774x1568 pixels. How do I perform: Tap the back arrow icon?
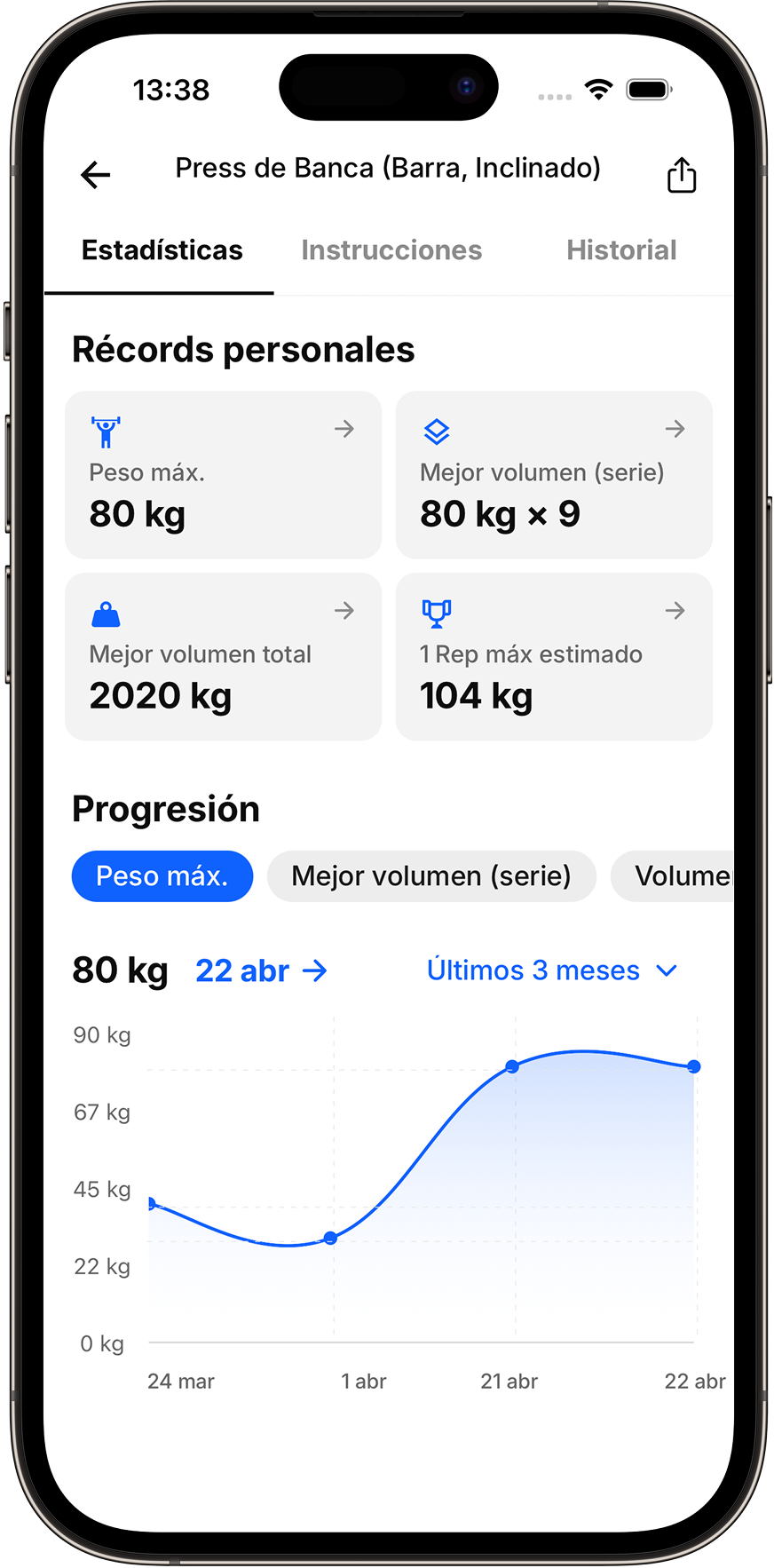(x=95, y=174)
